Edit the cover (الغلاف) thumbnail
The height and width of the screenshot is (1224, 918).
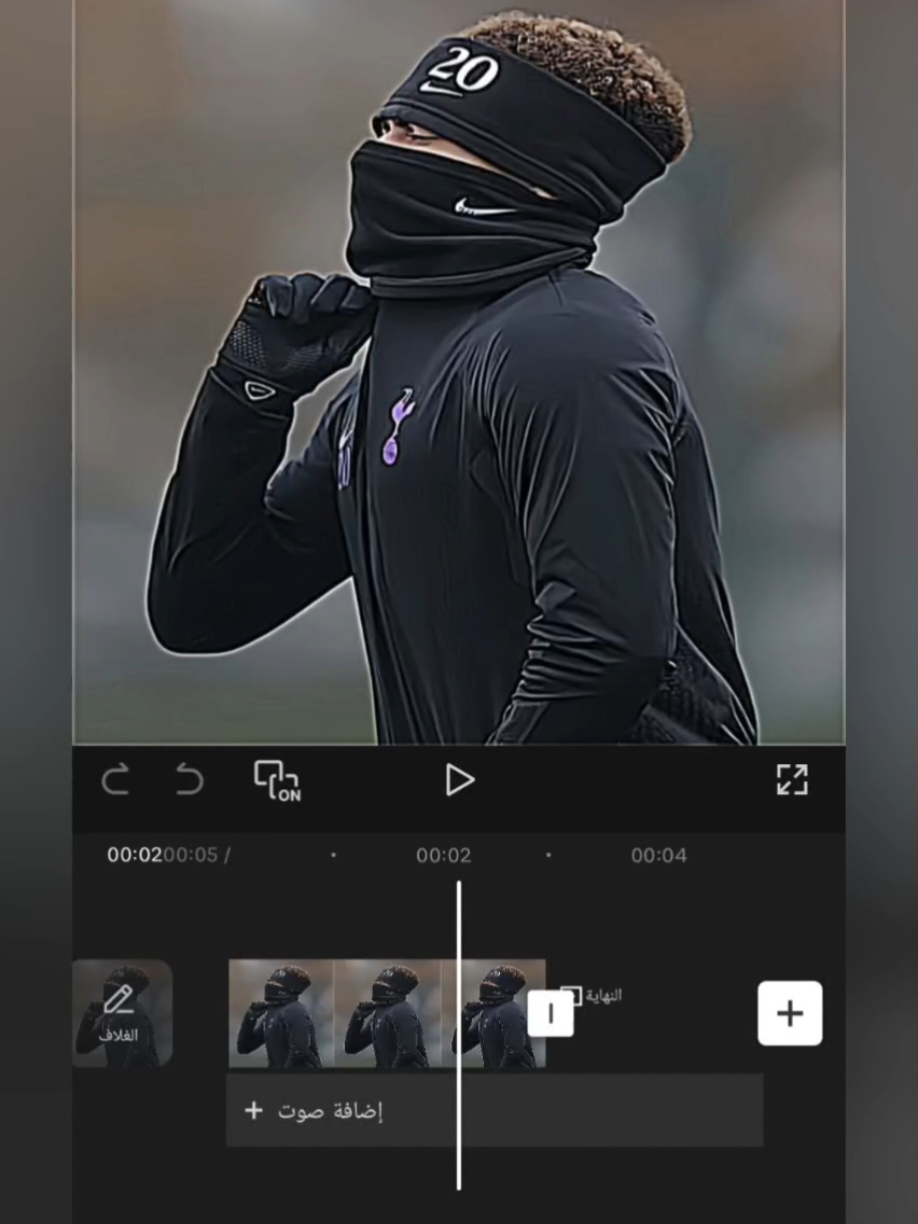click(x=121, y=1013)
